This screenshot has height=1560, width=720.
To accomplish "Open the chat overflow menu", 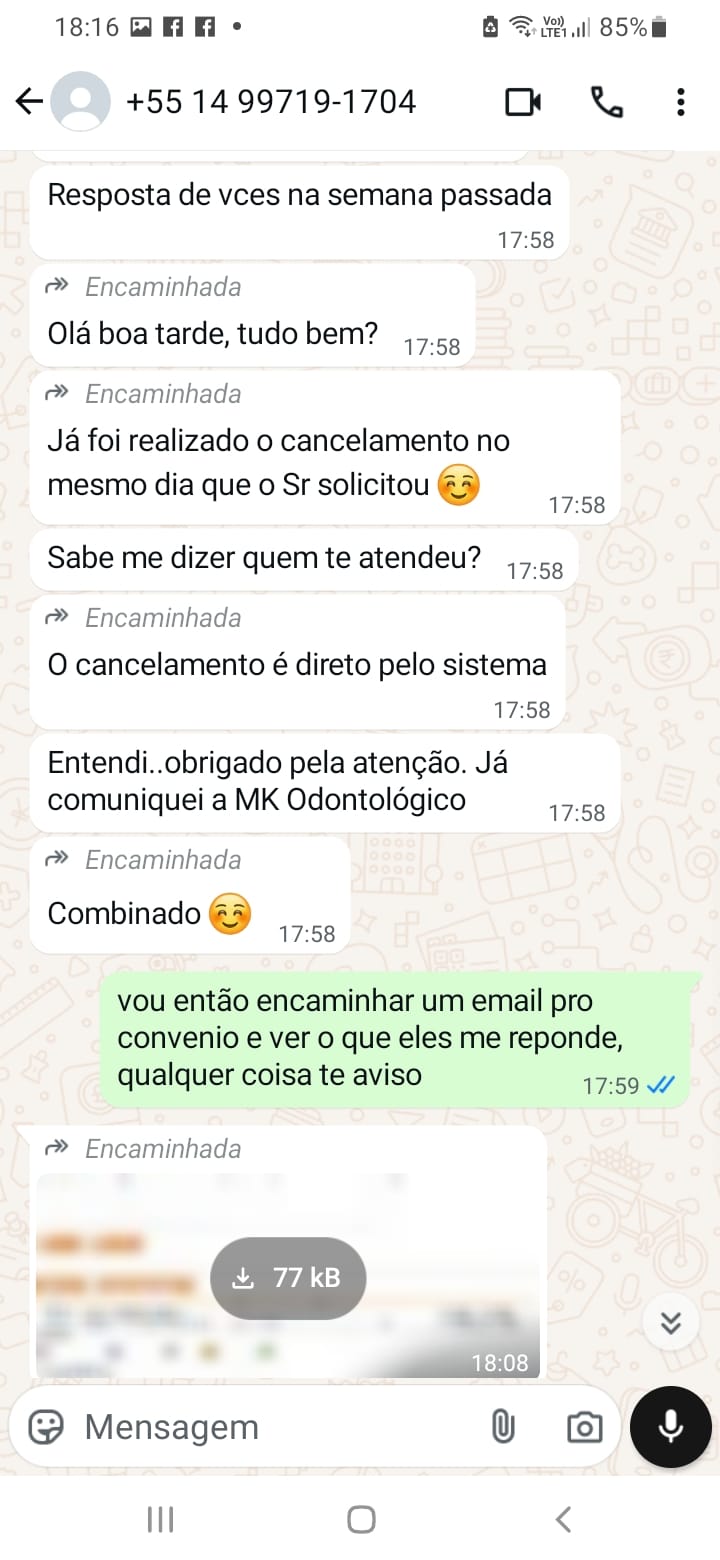I will [680, 101].
